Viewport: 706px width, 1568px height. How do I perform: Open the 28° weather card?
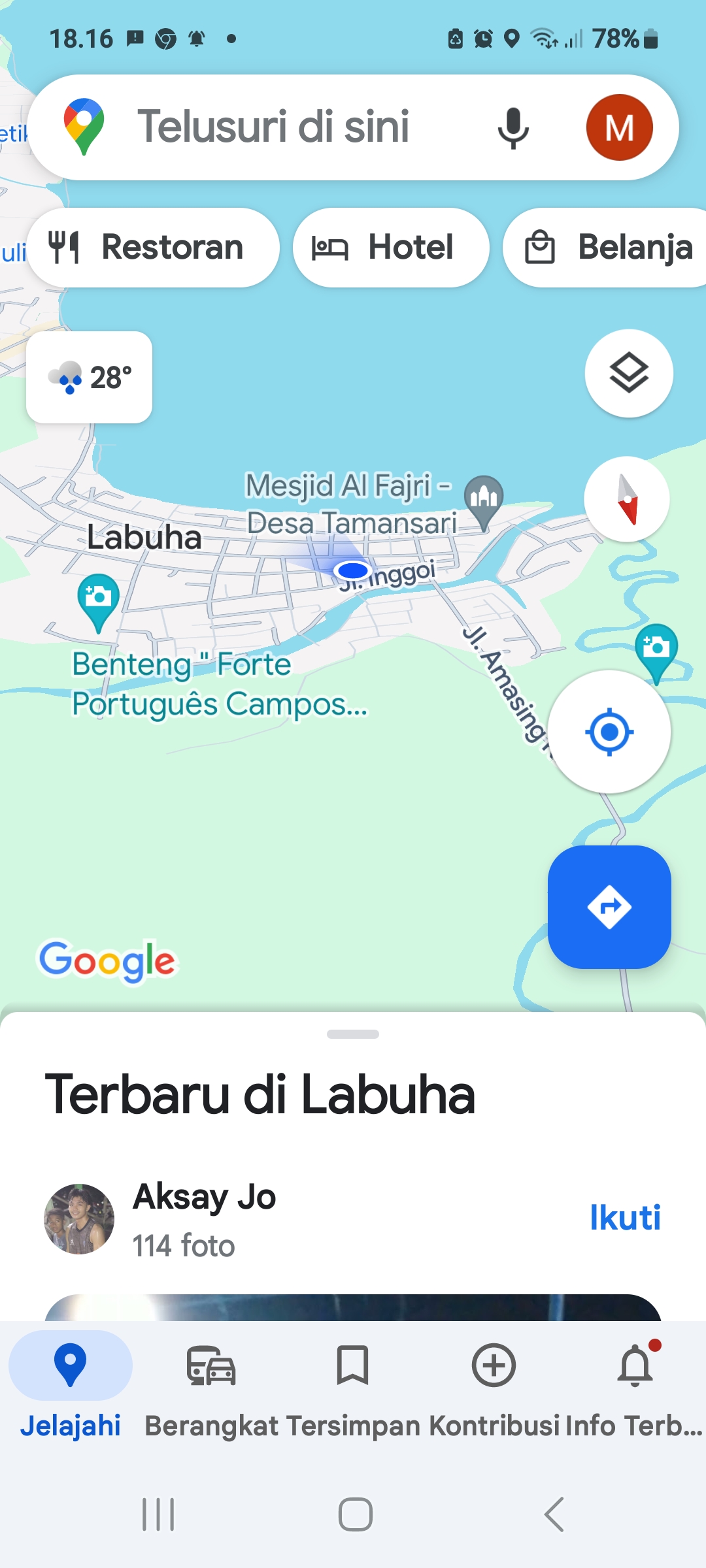90,377
